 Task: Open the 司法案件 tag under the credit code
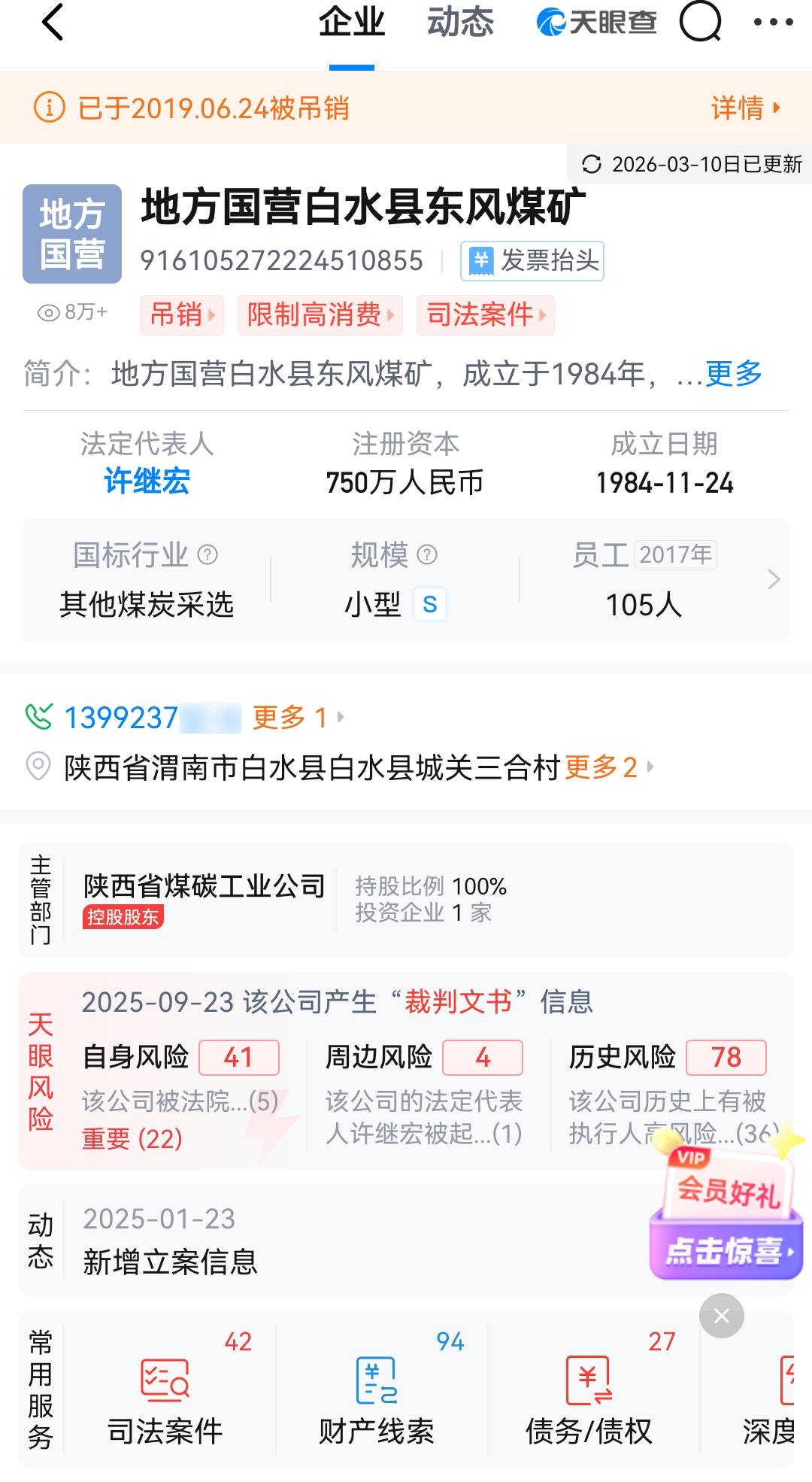coord(485,314)
